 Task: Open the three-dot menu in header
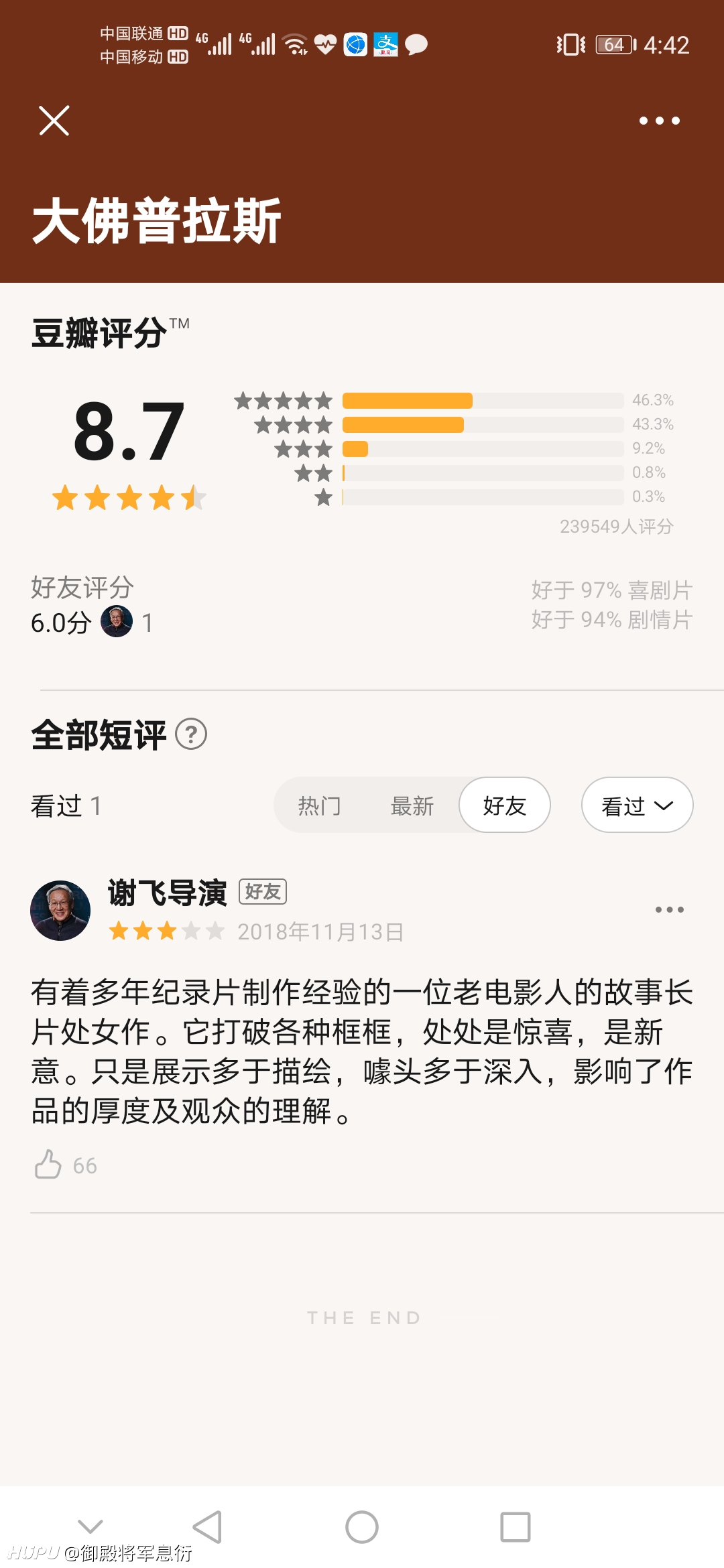pos(660,121)
